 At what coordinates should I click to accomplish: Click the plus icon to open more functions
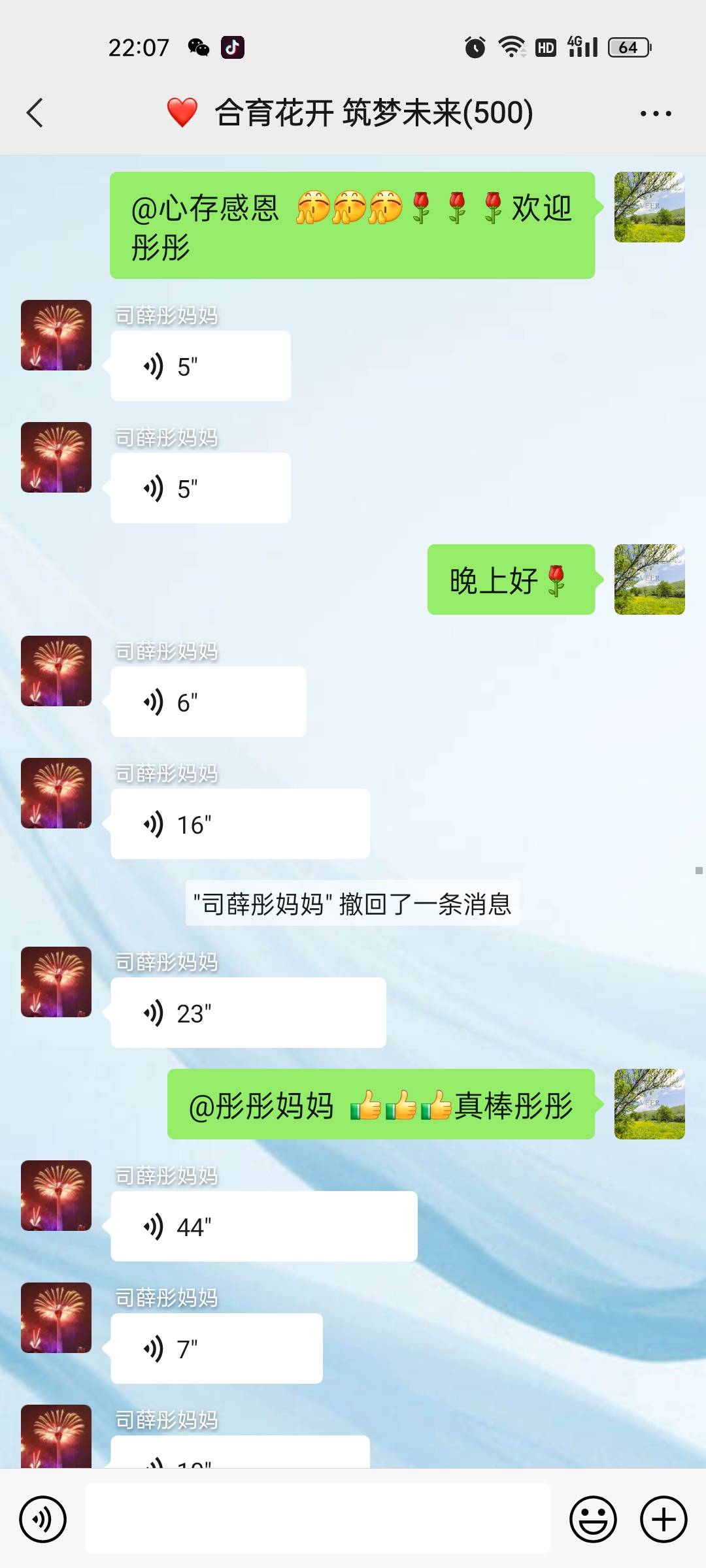point(663,1519)
